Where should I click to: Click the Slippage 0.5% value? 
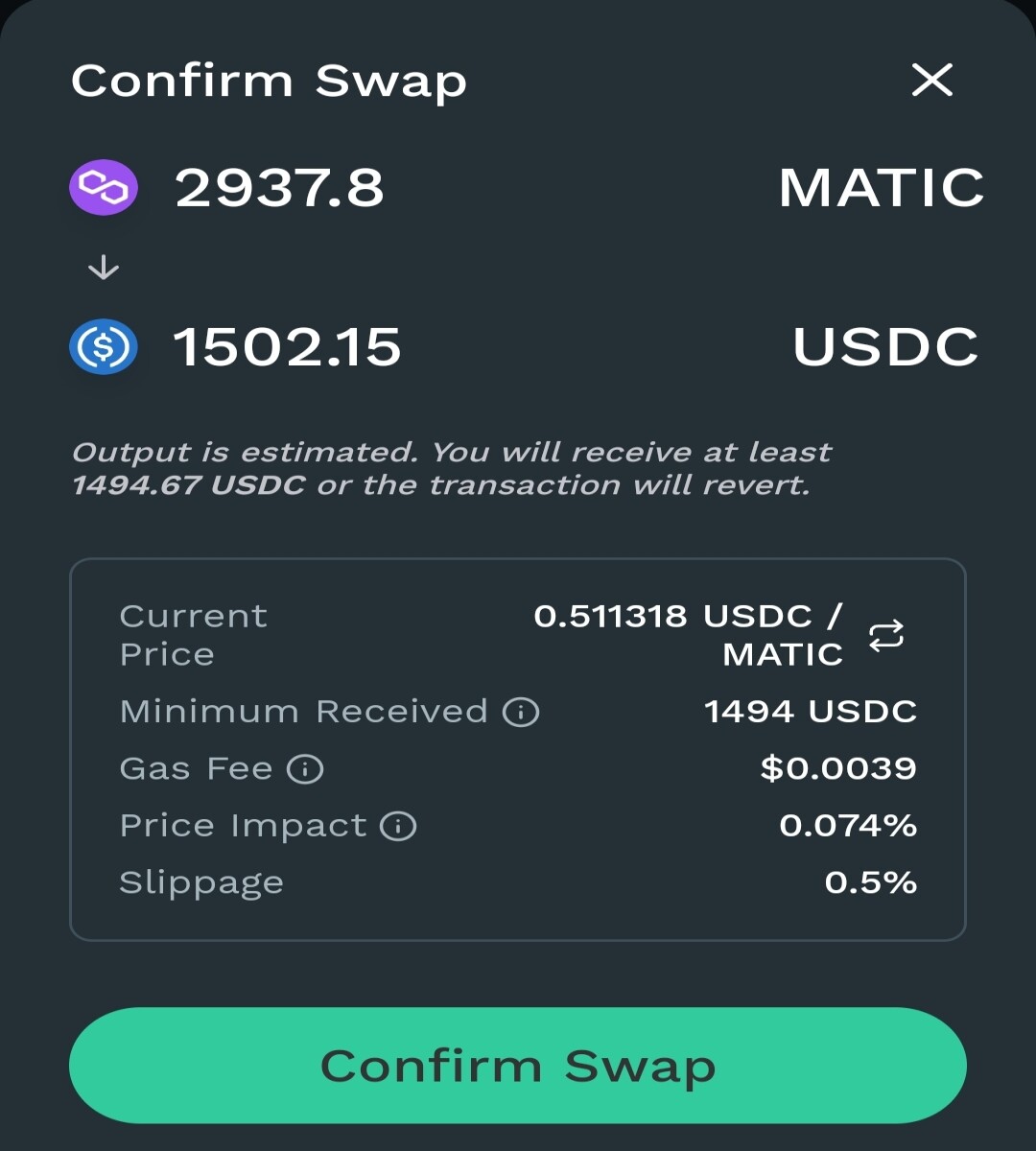870,881
